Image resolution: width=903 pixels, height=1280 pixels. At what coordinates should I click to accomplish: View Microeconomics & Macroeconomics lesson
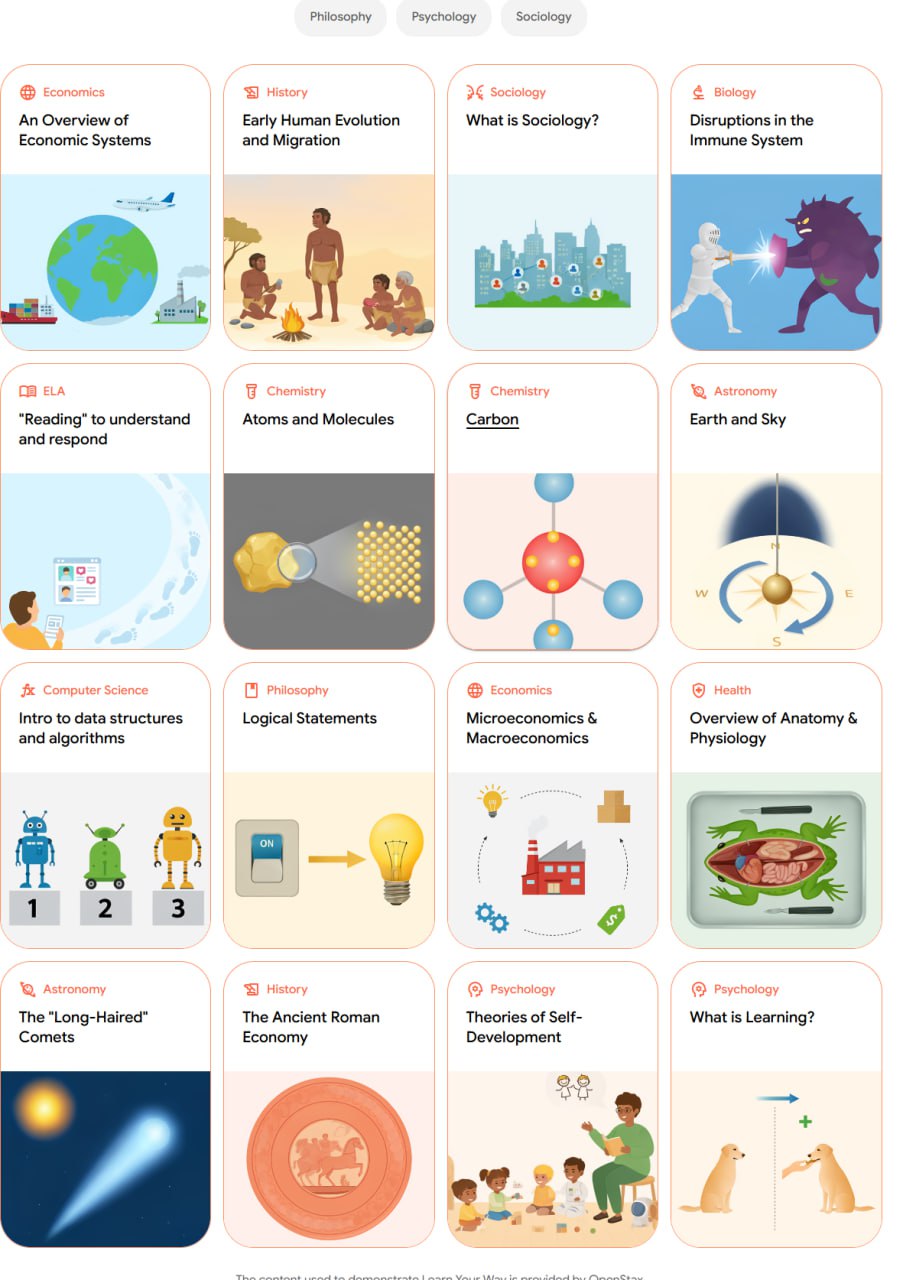(x=552, y=806)
